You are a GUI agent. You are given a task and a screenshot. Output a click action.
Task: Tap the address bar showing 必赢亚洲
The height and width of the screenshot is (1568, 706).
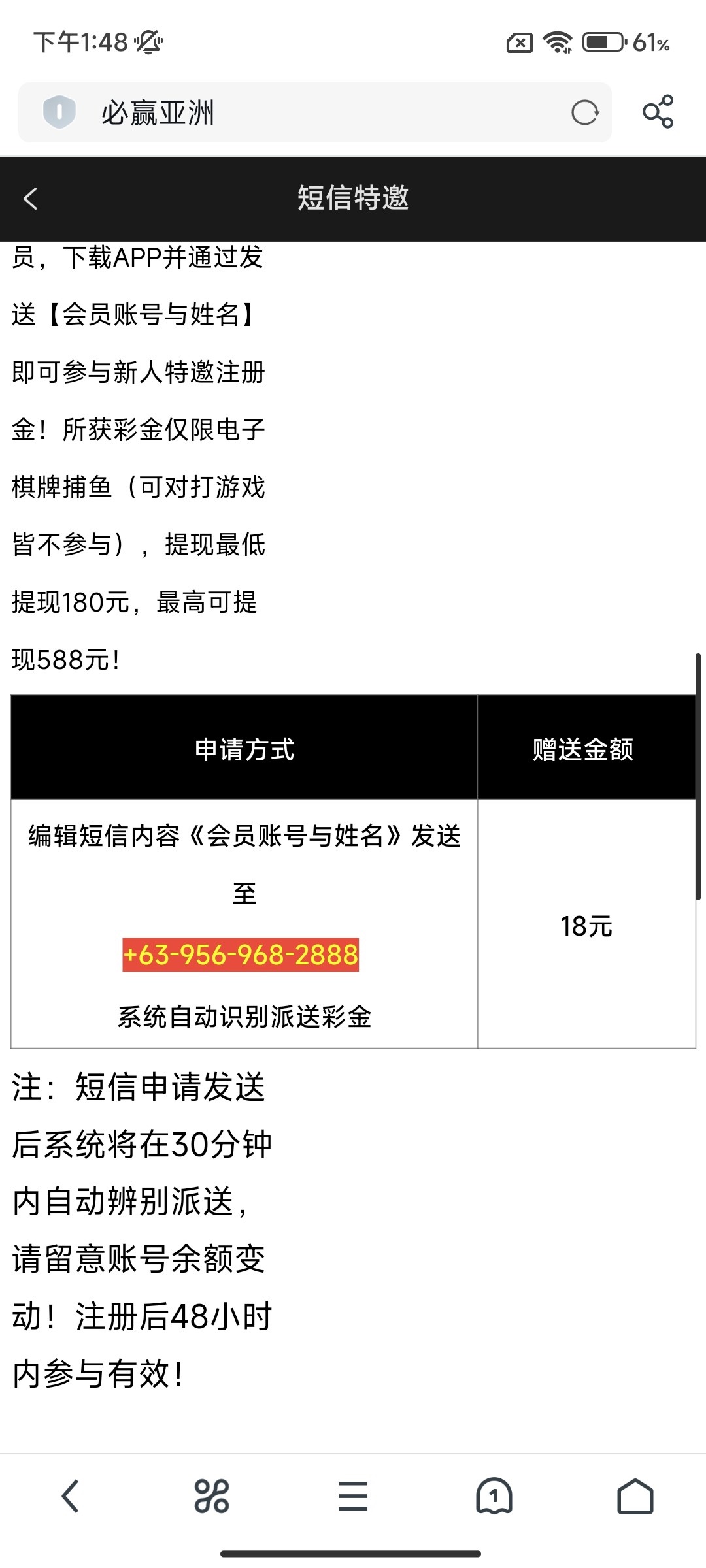(x=314, y=112)
